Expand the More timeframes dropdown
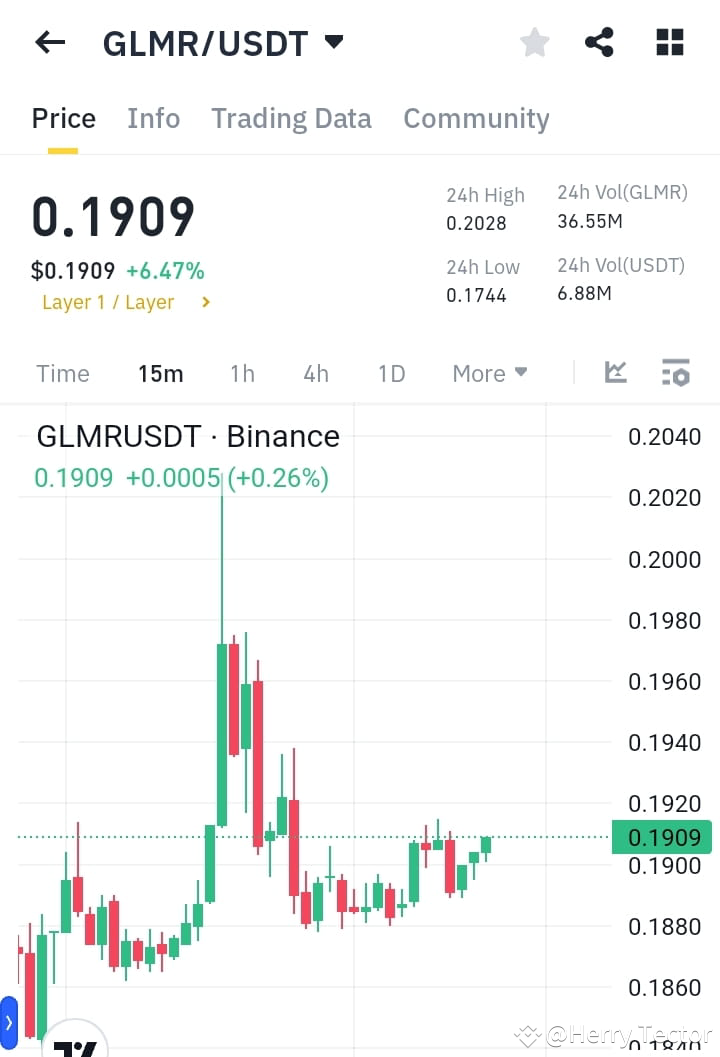This screenshot has width=720, height=1057. coord(489,372)
